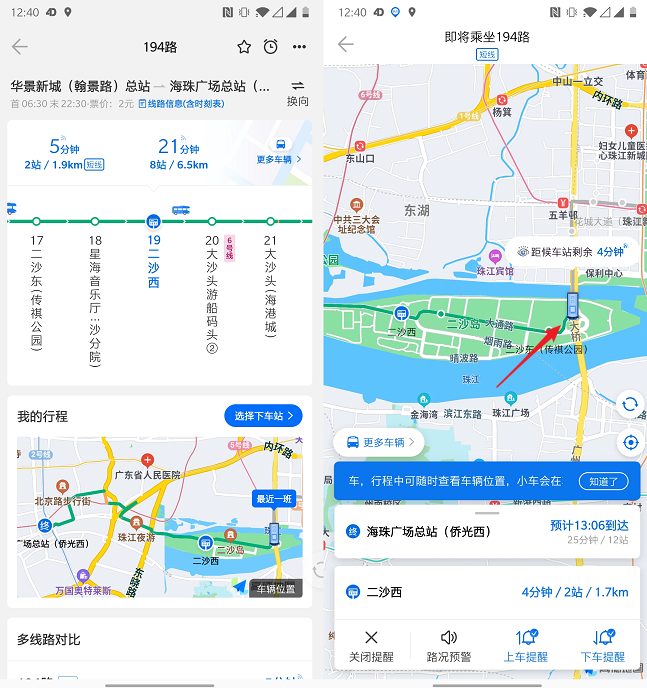The height and width of the screenshot is (688, 647).
Task: Open the three-dot overflow menu
Action: coord(300,47)
